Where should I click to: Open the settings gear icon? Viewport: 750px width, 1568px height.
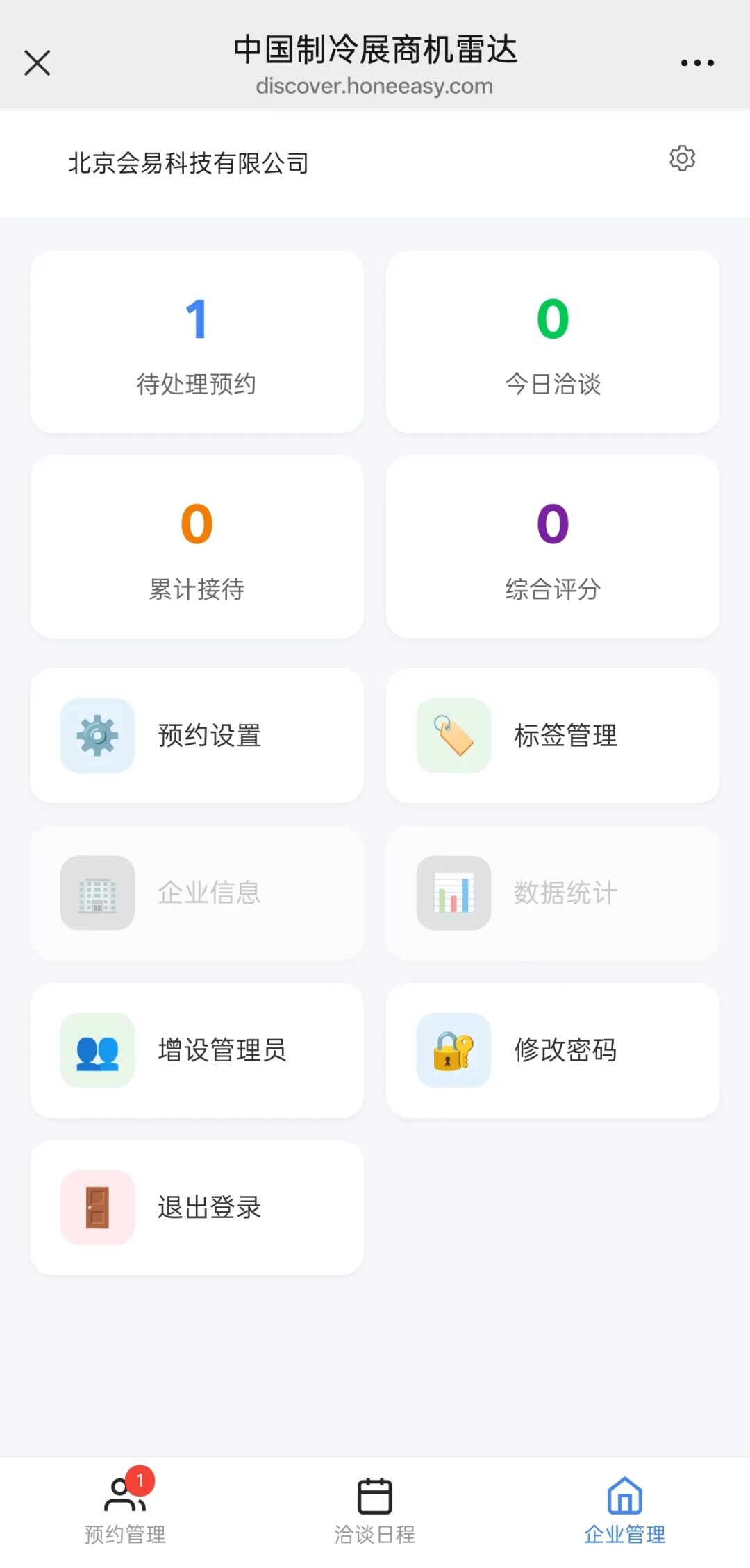pyautogui.click(x=682, y=159)
